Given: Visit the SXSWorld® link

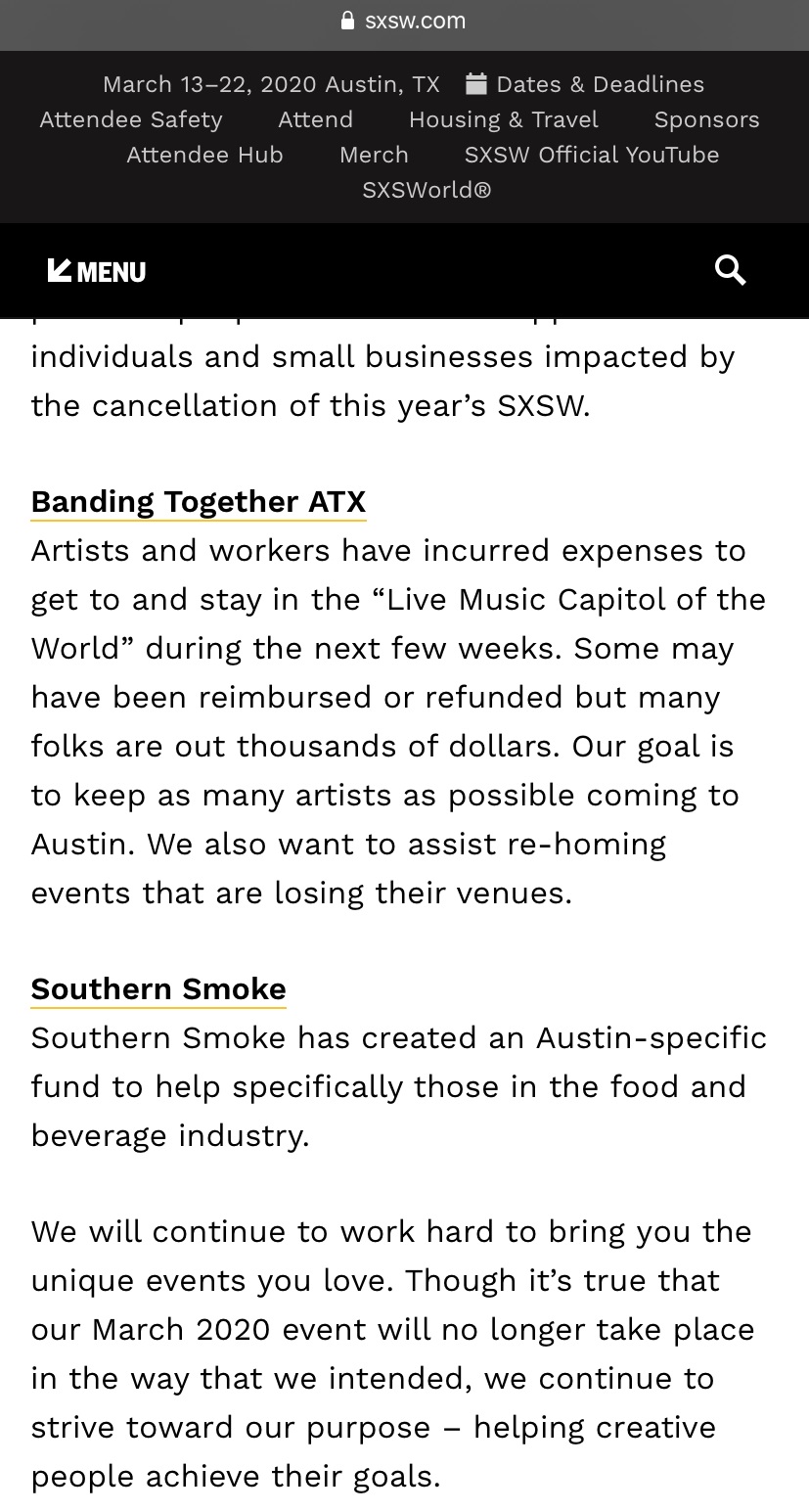Looking at the screenshot, I should (x=427, y=190).
